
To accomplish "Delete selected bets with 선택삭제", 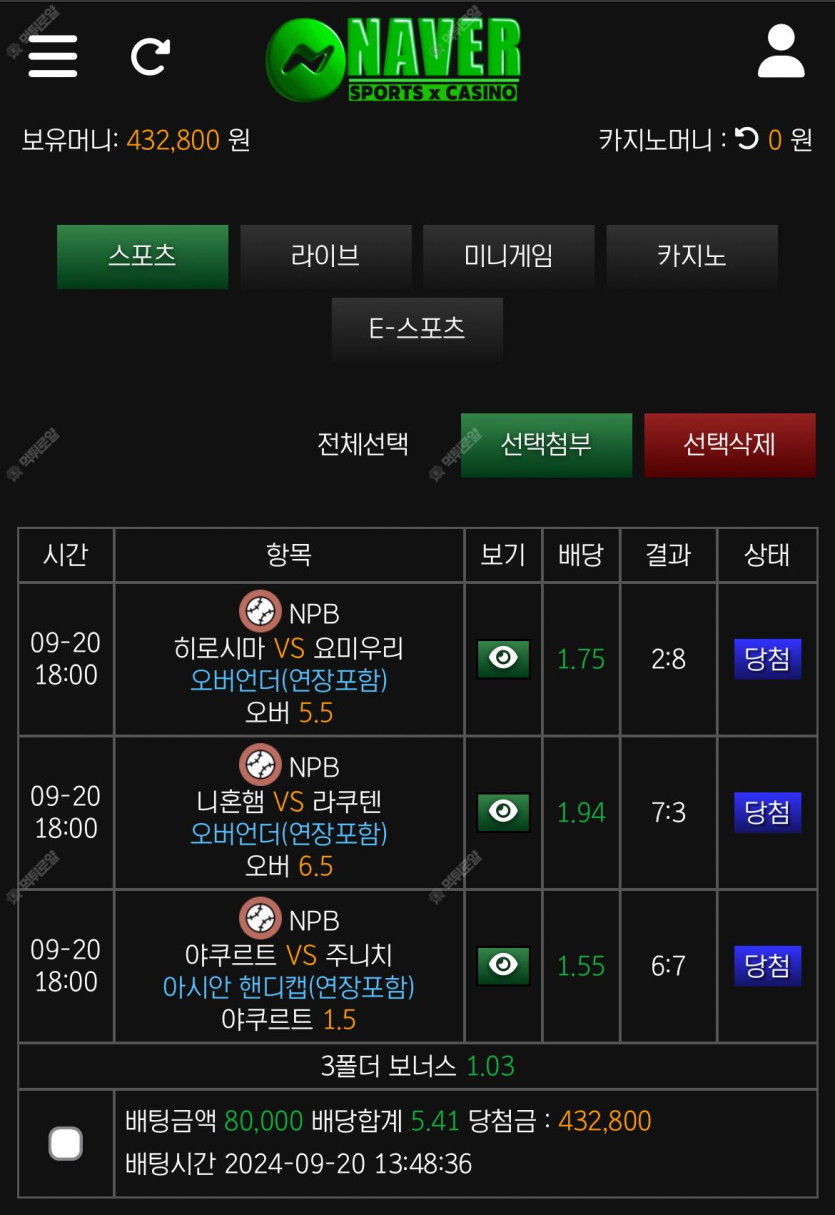I will (729, 444).
